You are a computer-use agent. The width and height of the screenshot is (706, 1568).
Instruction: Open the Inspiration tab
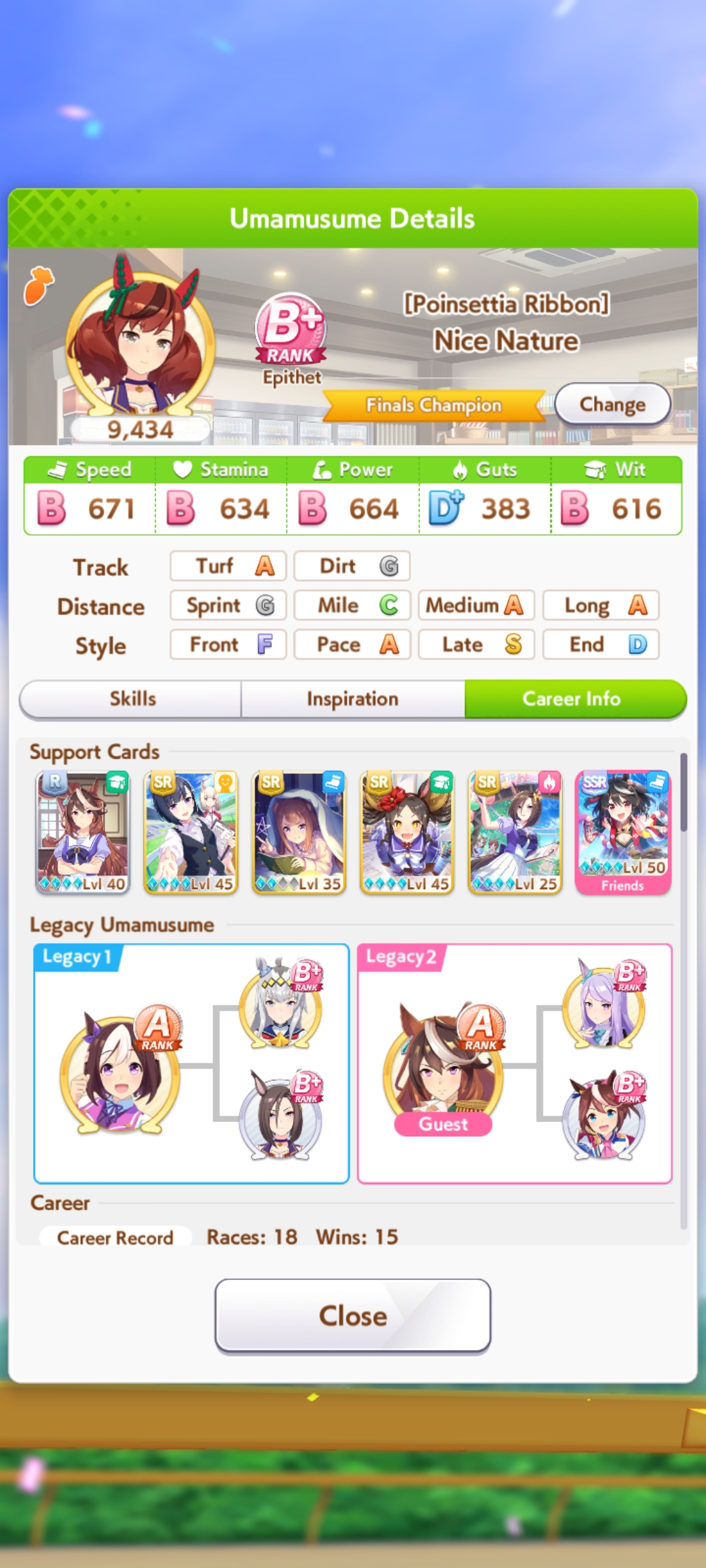[353, 699]
